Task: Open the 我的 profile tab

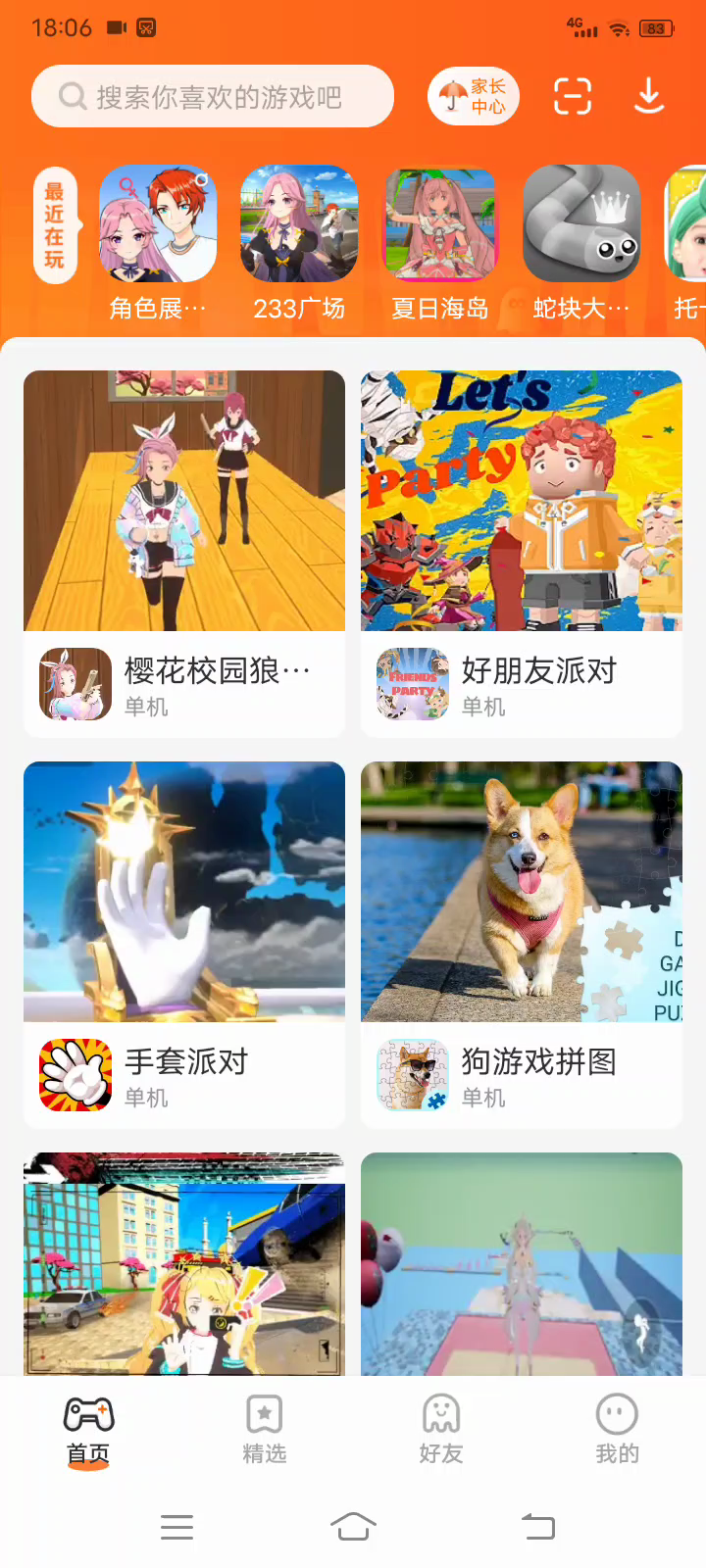Action: pyautogui.click(x=617, y=1429)
